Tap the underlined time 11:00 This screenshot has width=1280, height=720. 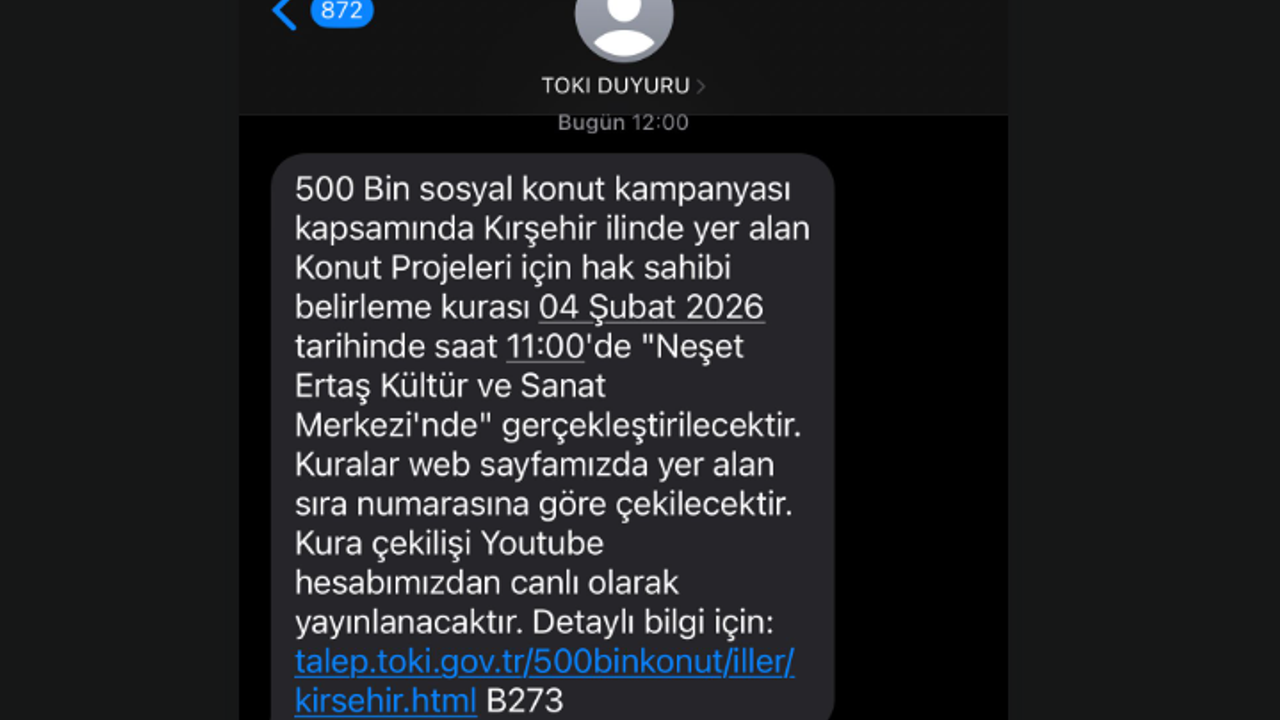tap(545, 347)
